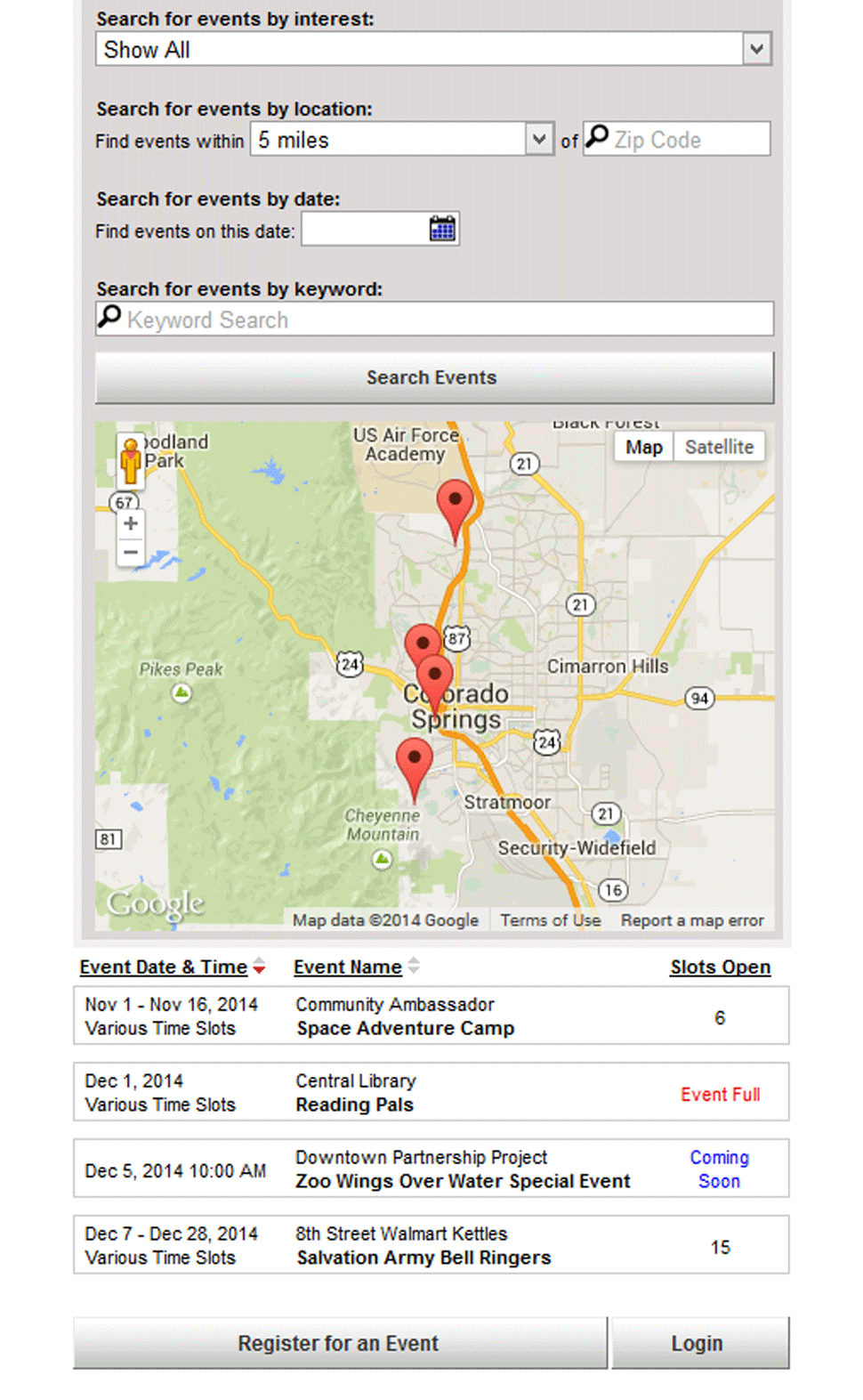Sort list by Event Name
The image size is (863, 1400).
(348, 967)
